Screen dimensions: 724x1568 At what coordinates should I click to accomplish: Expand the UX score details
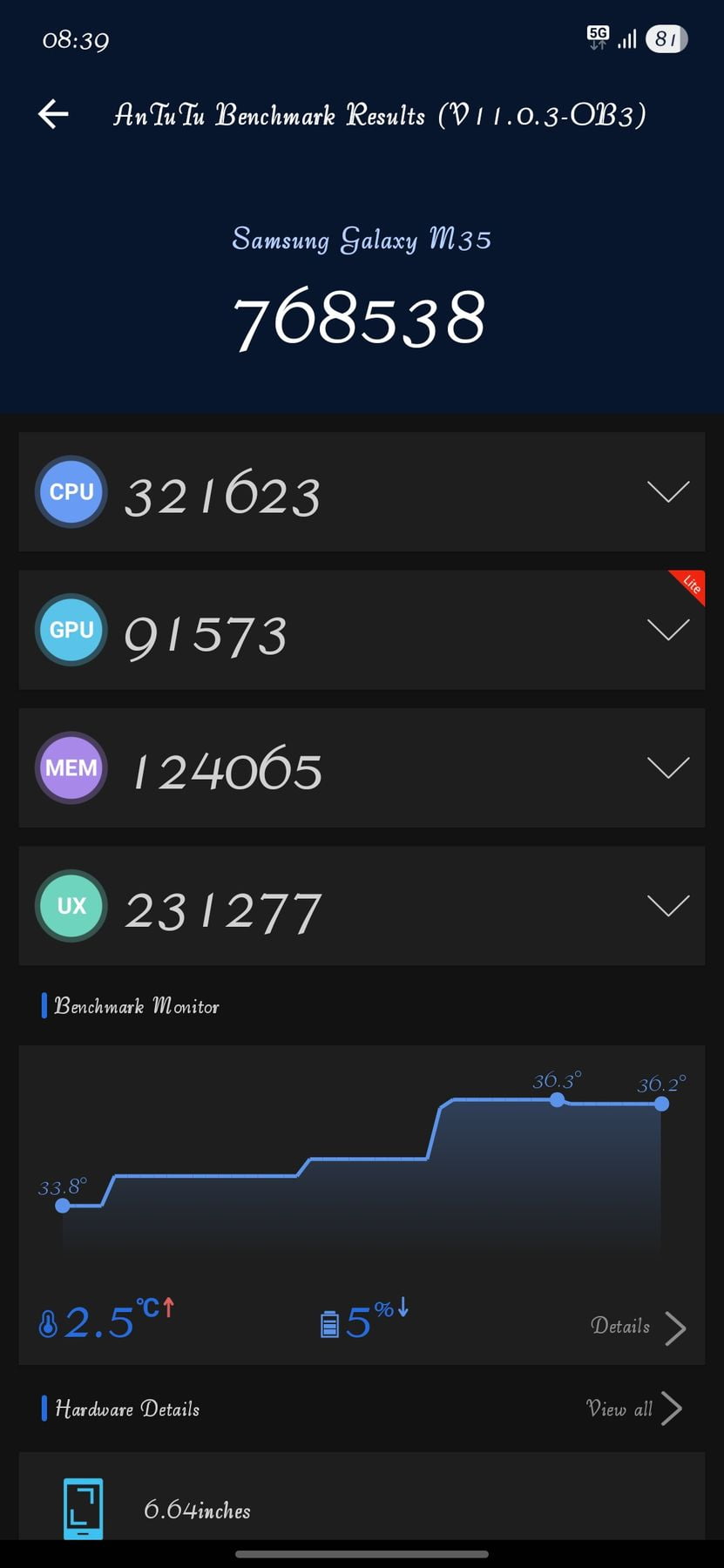(668, 905)
